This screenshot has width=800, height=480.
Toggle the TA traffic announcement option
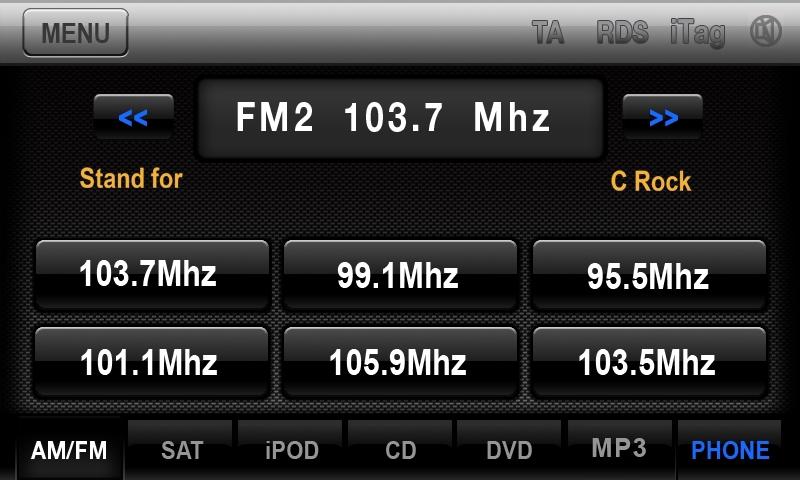click(548, 33)
